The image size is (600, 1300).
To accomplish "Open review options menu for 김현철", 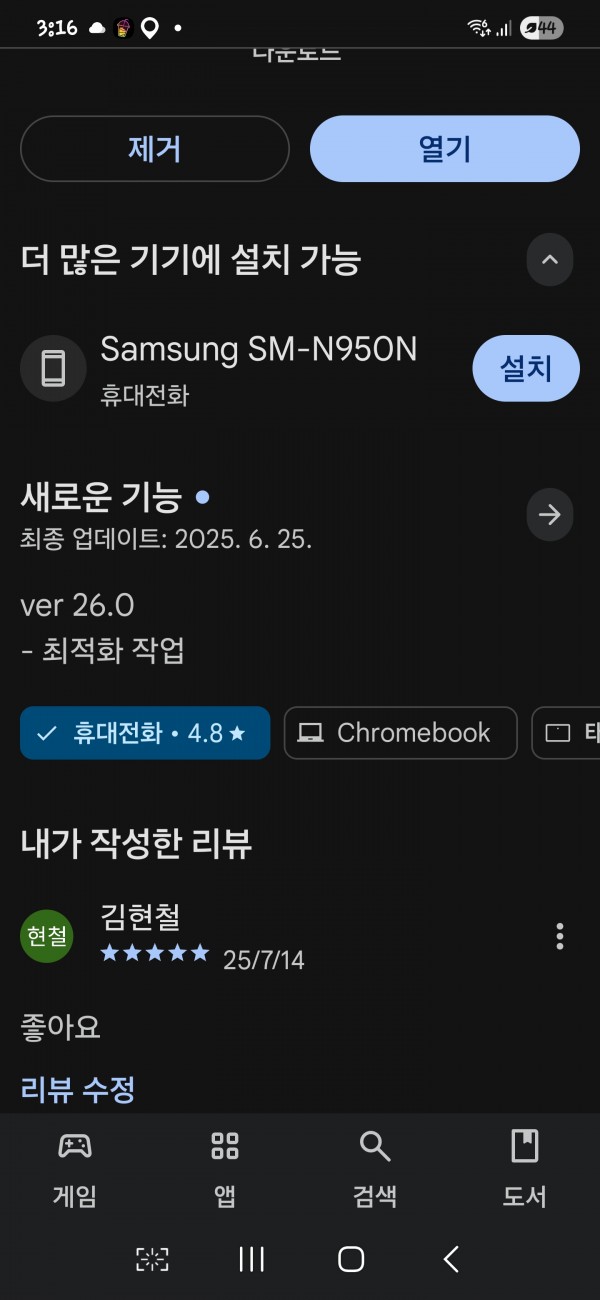I will [x=559, y=936].
